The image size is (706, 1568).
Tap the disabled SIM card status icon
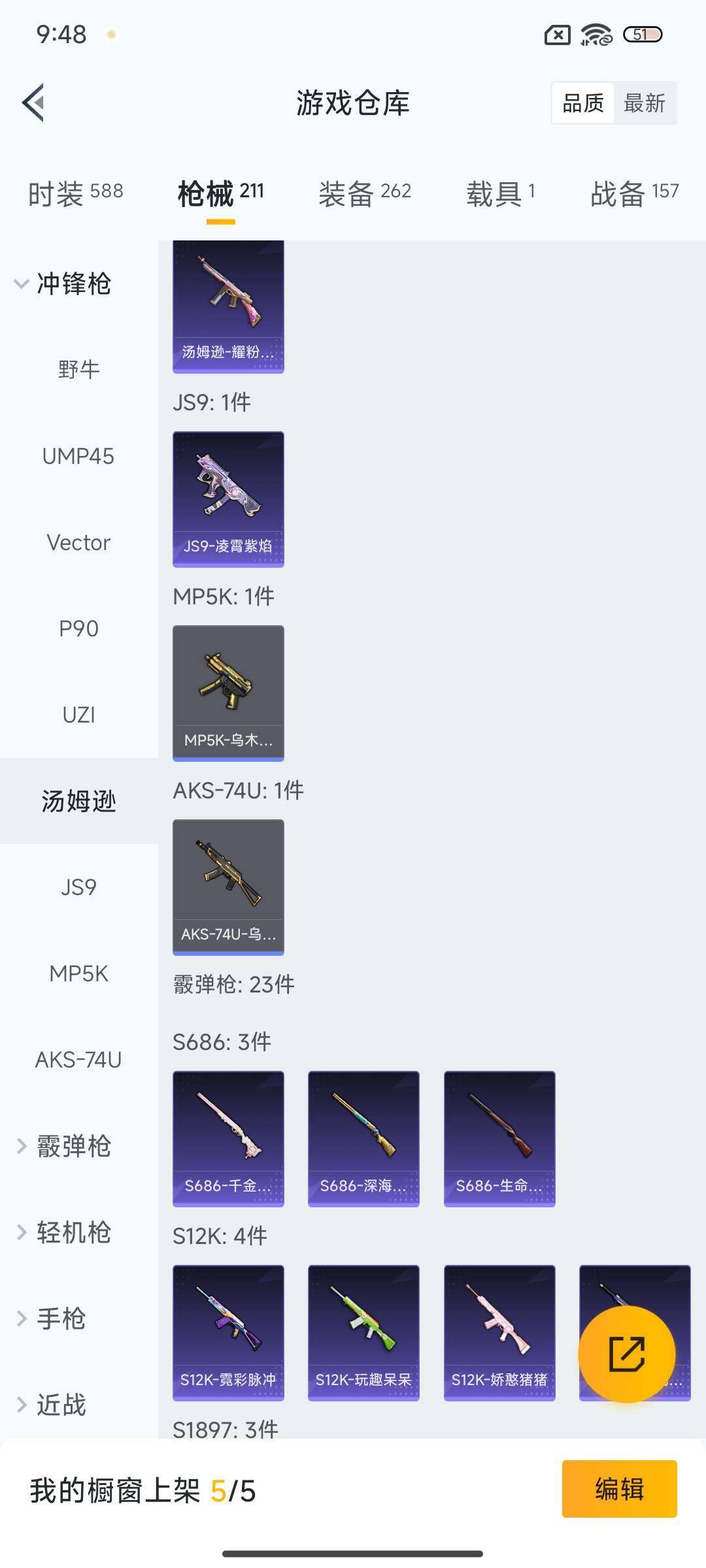[x=556, y=35]
